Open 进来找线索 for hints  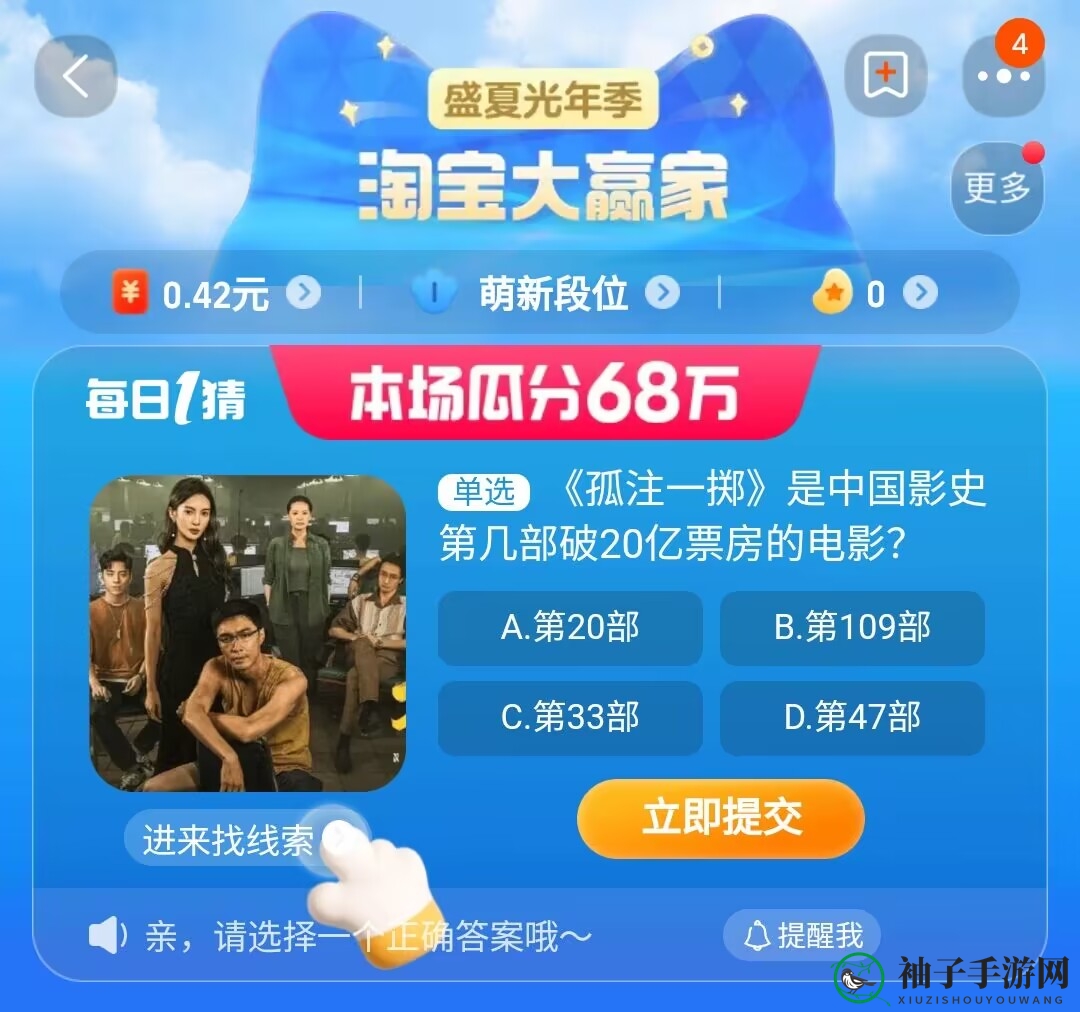[x=246, y=839]
